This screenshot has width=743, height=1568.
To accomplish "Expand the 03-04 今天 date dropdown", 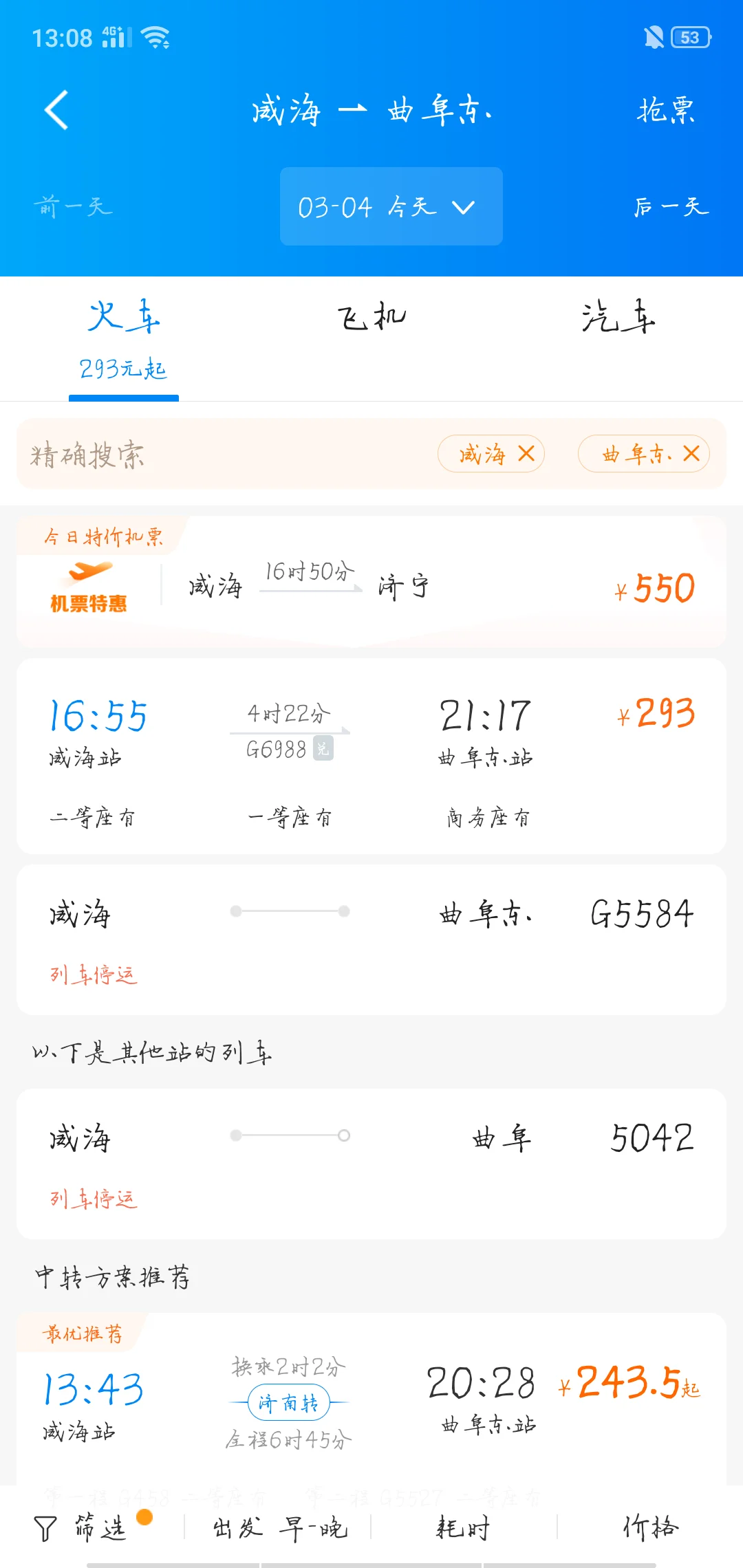I will click(391, 206).
